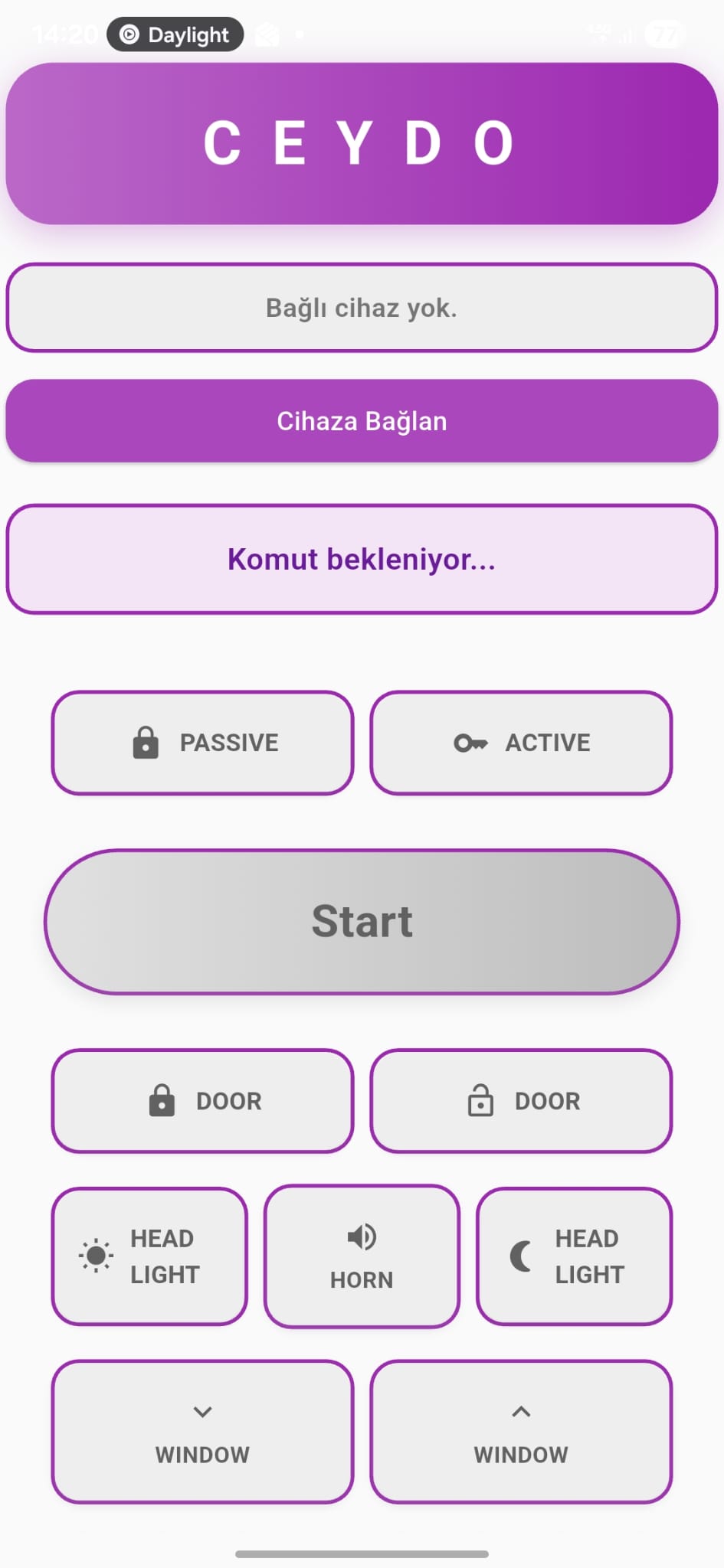Click the key icon on ACTIVE button
The image size is (724, 1568).
[x=470, y=742]
